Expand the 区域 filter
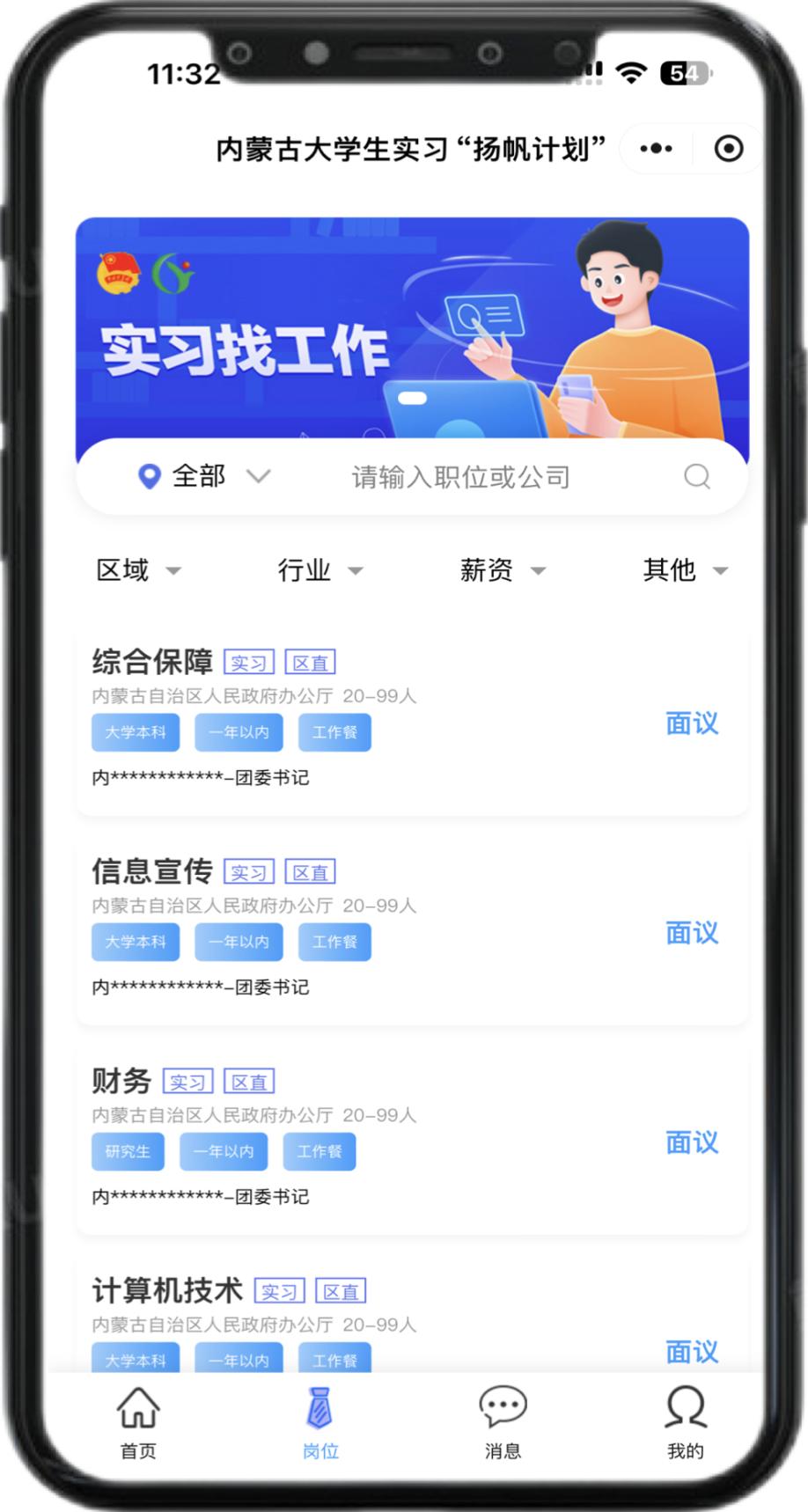The height and width of the screenshot is (1512, 808). tap(137, 570)
